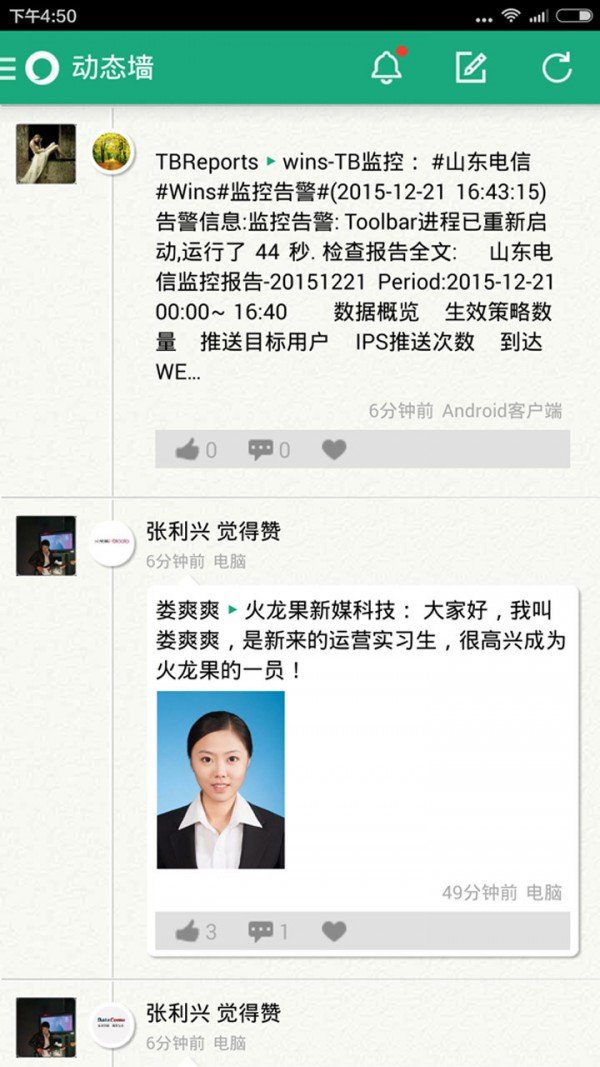Screen dimensions: 600x1067
Task: Favorite 娄爽爽's post with the heart
Action: coord(334,931)
